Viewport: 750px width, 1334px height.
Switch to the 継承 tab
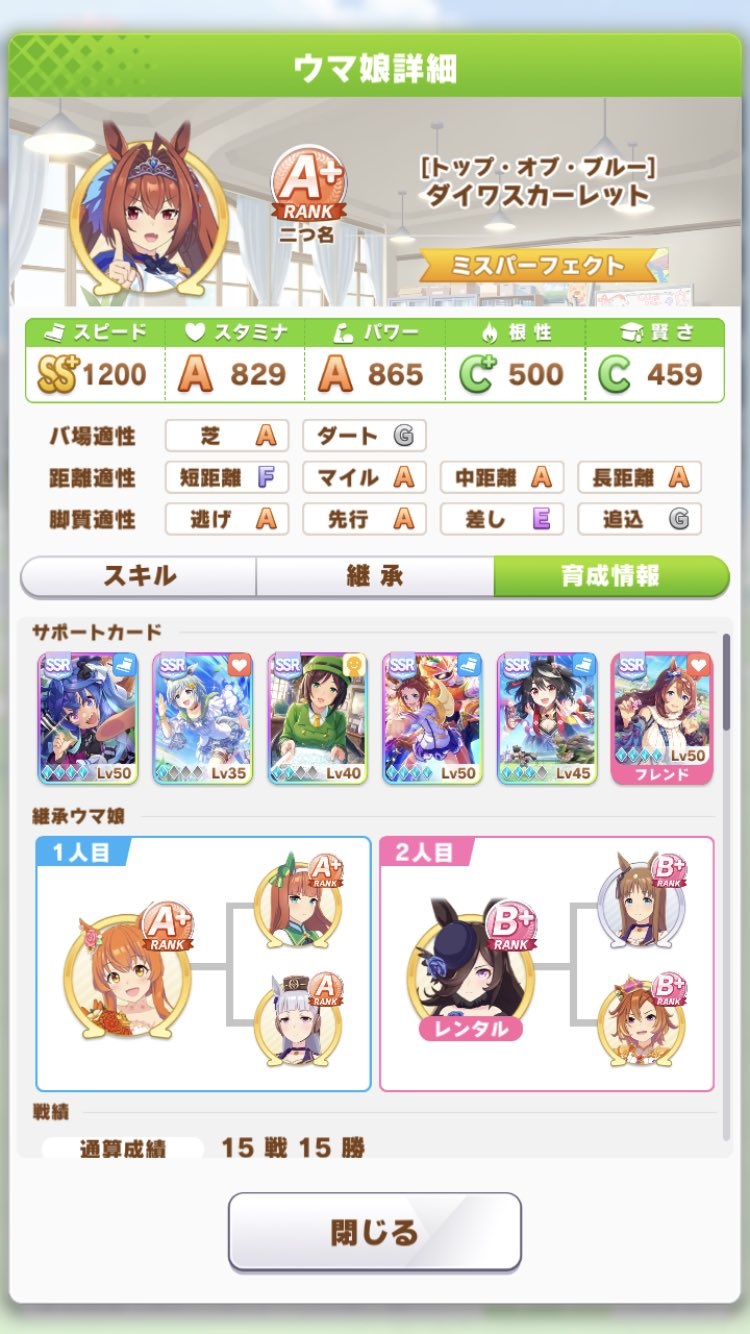pyautogui.click(x=375, y=576)
